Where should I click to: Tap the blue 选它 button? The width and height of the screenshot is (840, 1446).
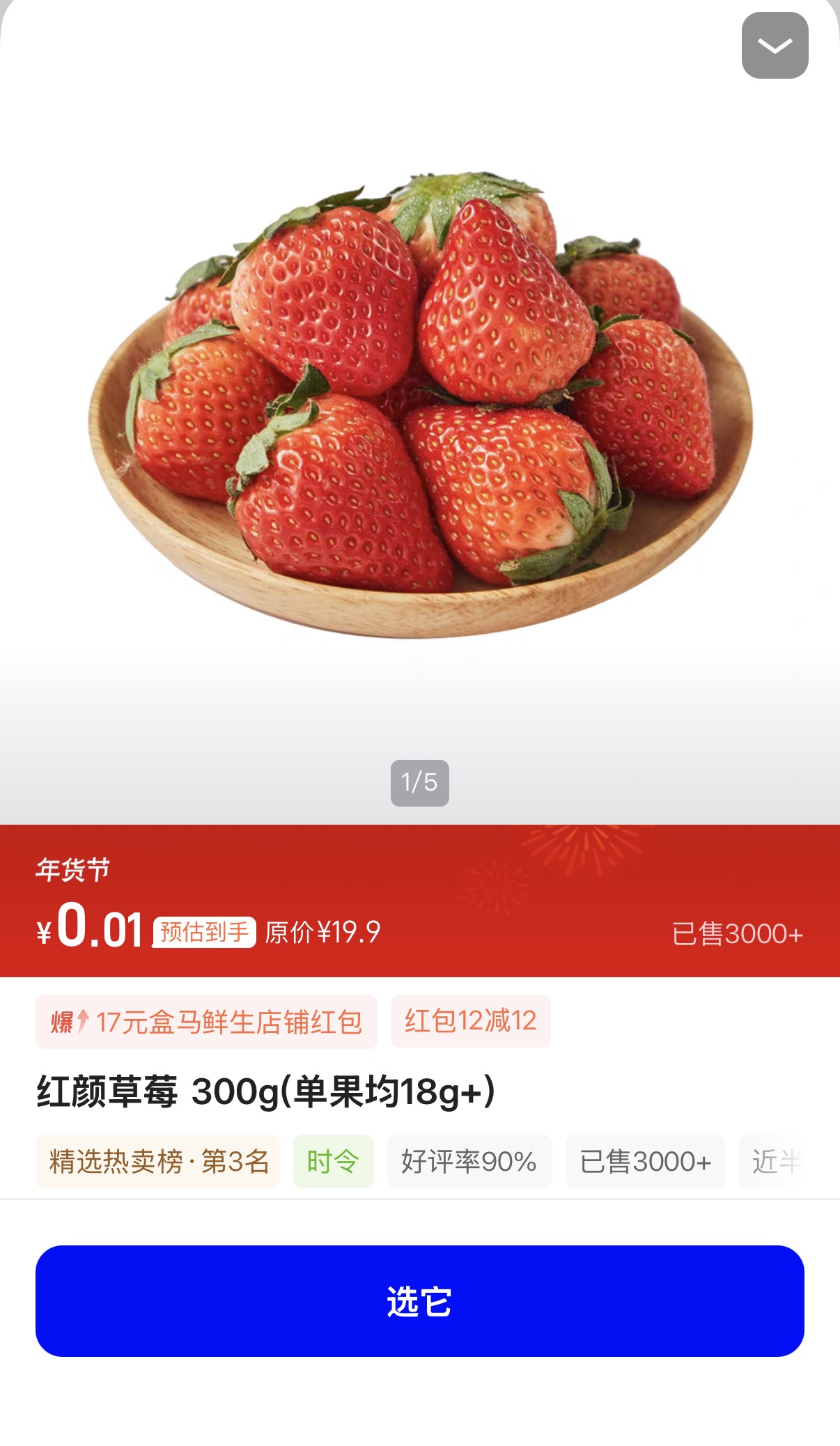coord(419,1300)
